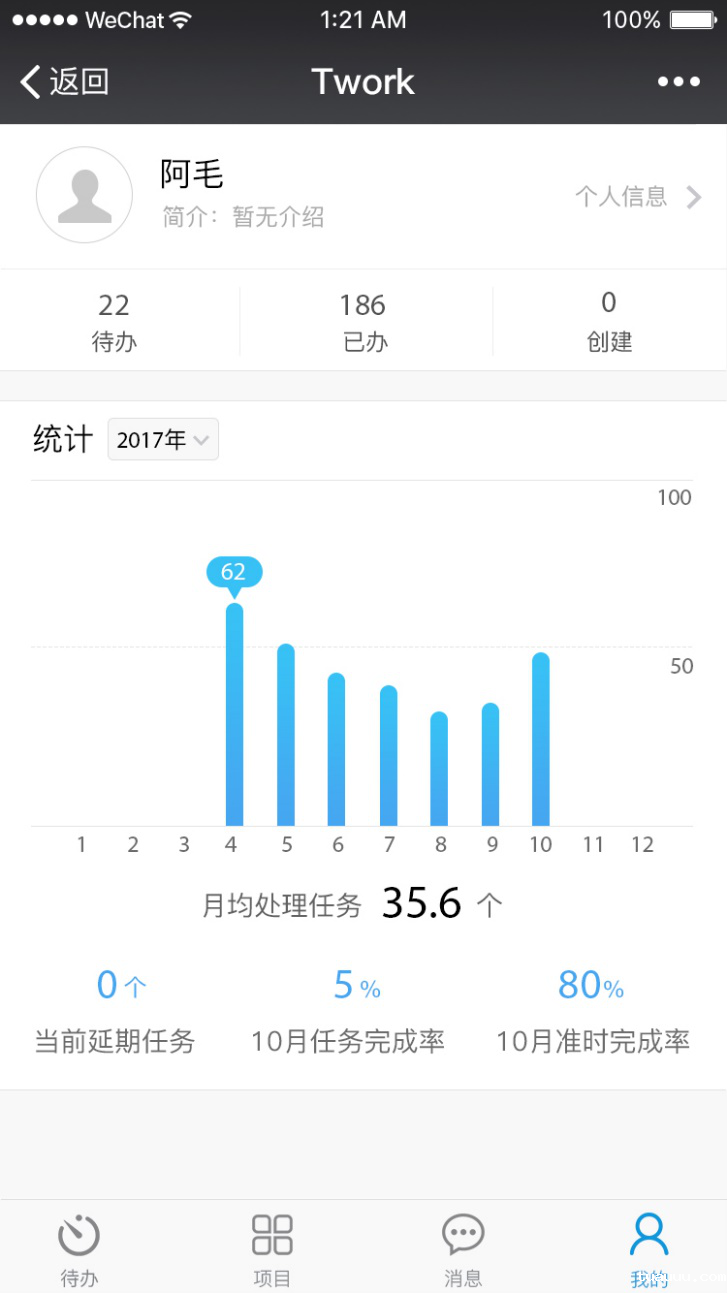
Task: Tap the profile avatar picture
Action: pyautogui.click(x=84, y=195)
